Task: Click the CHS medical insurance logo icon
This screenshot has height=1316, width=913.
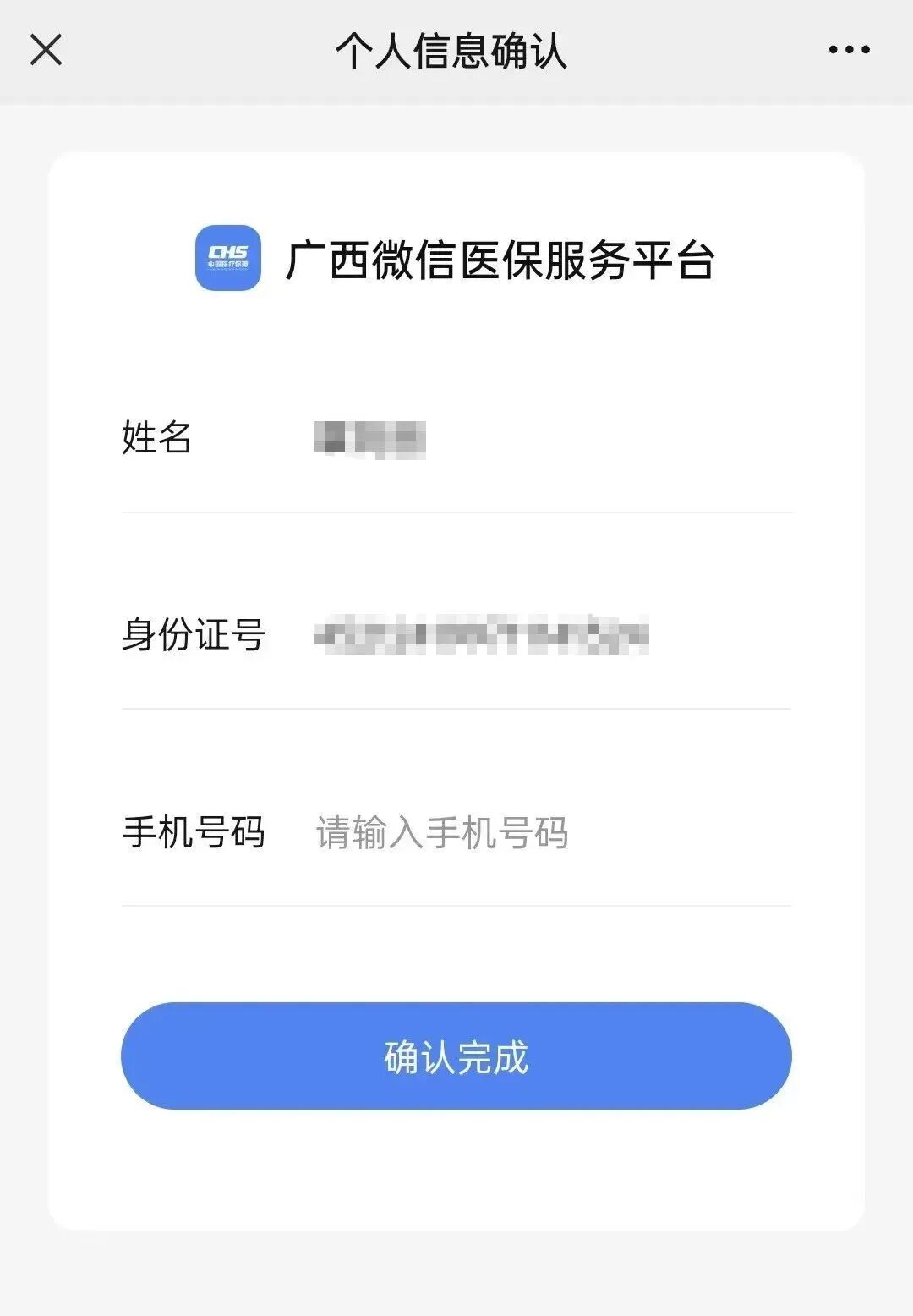Action: point(227,257)
